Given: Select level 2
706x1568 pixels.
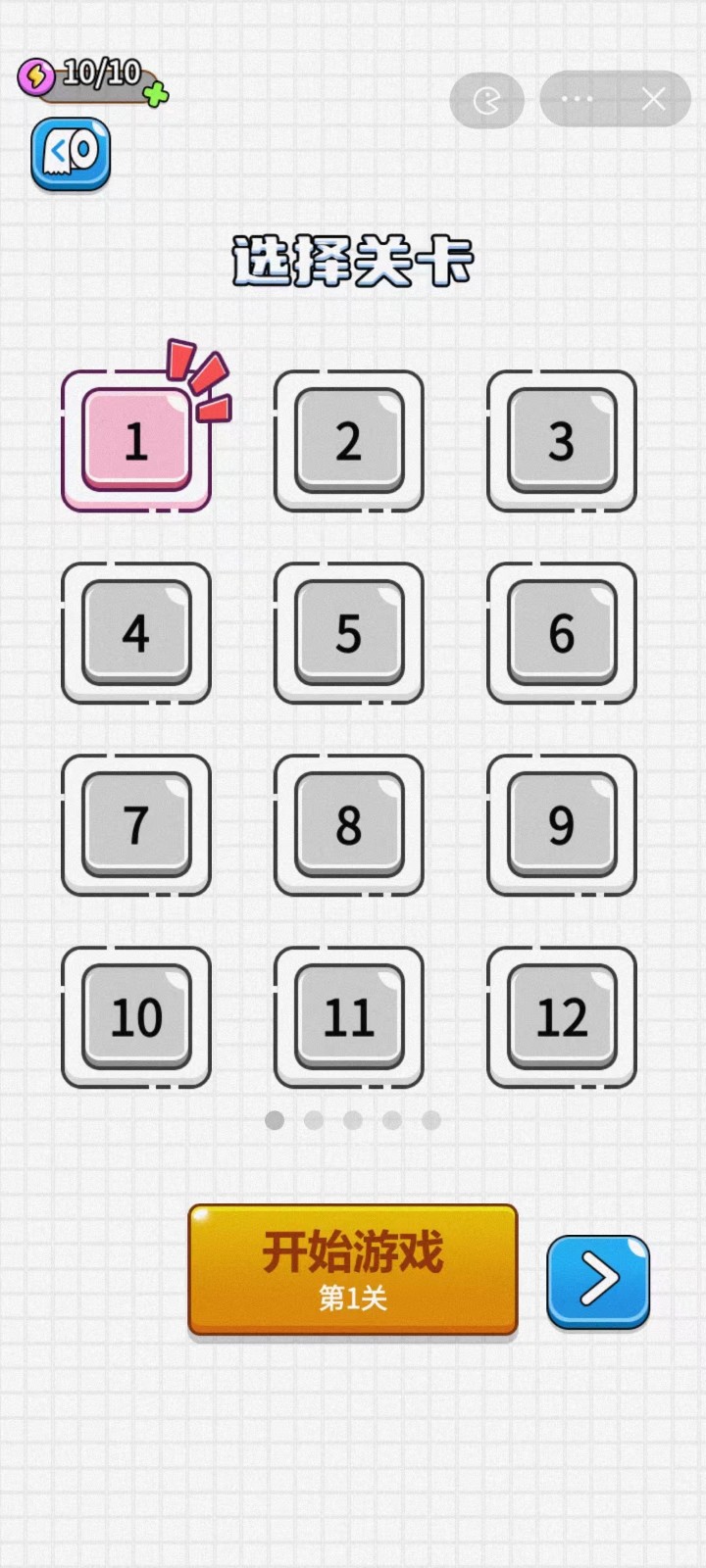Looking at the screenshot, I should 349,440.
